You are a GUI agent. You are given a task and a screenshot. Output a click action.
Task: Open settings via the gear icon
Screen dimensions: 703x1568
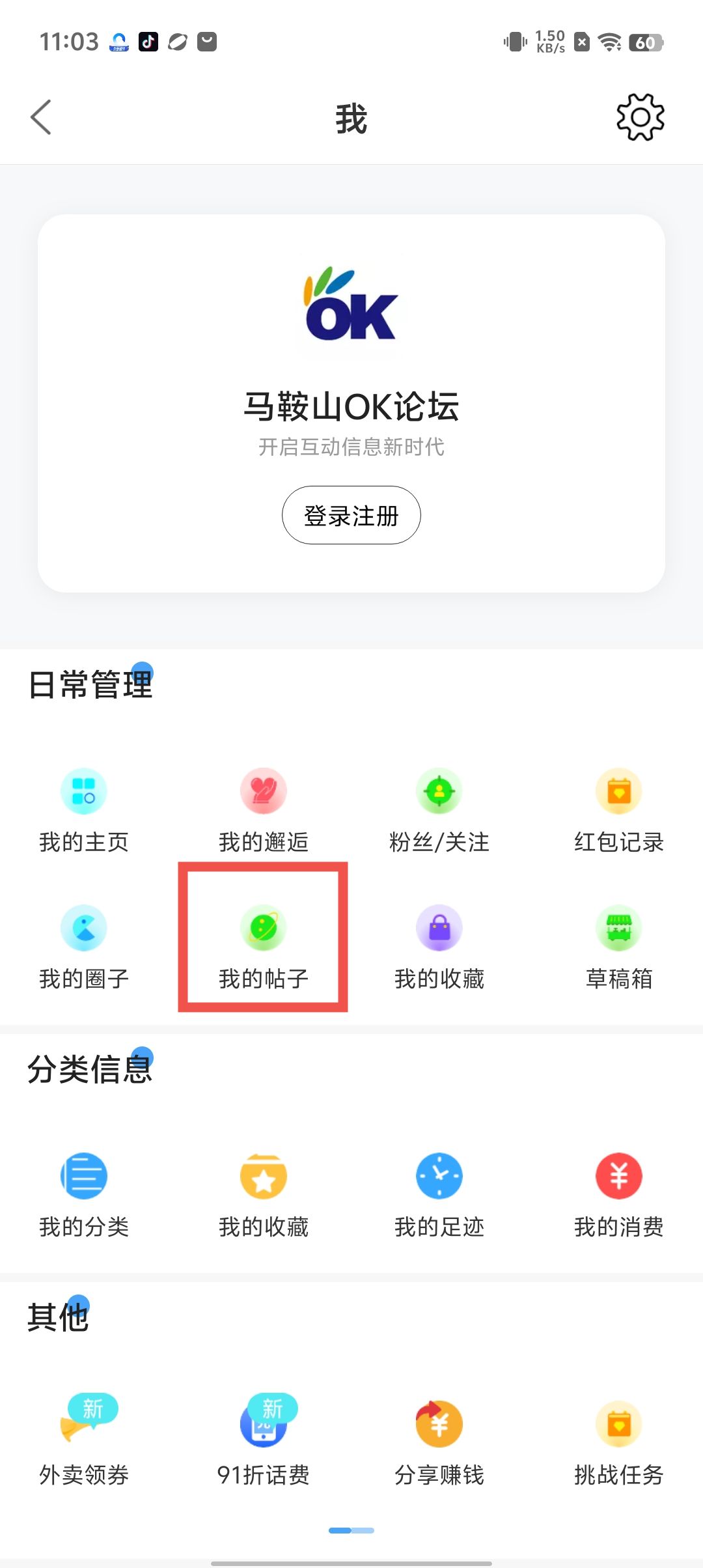pyautogui.click(x=641, y=117)
